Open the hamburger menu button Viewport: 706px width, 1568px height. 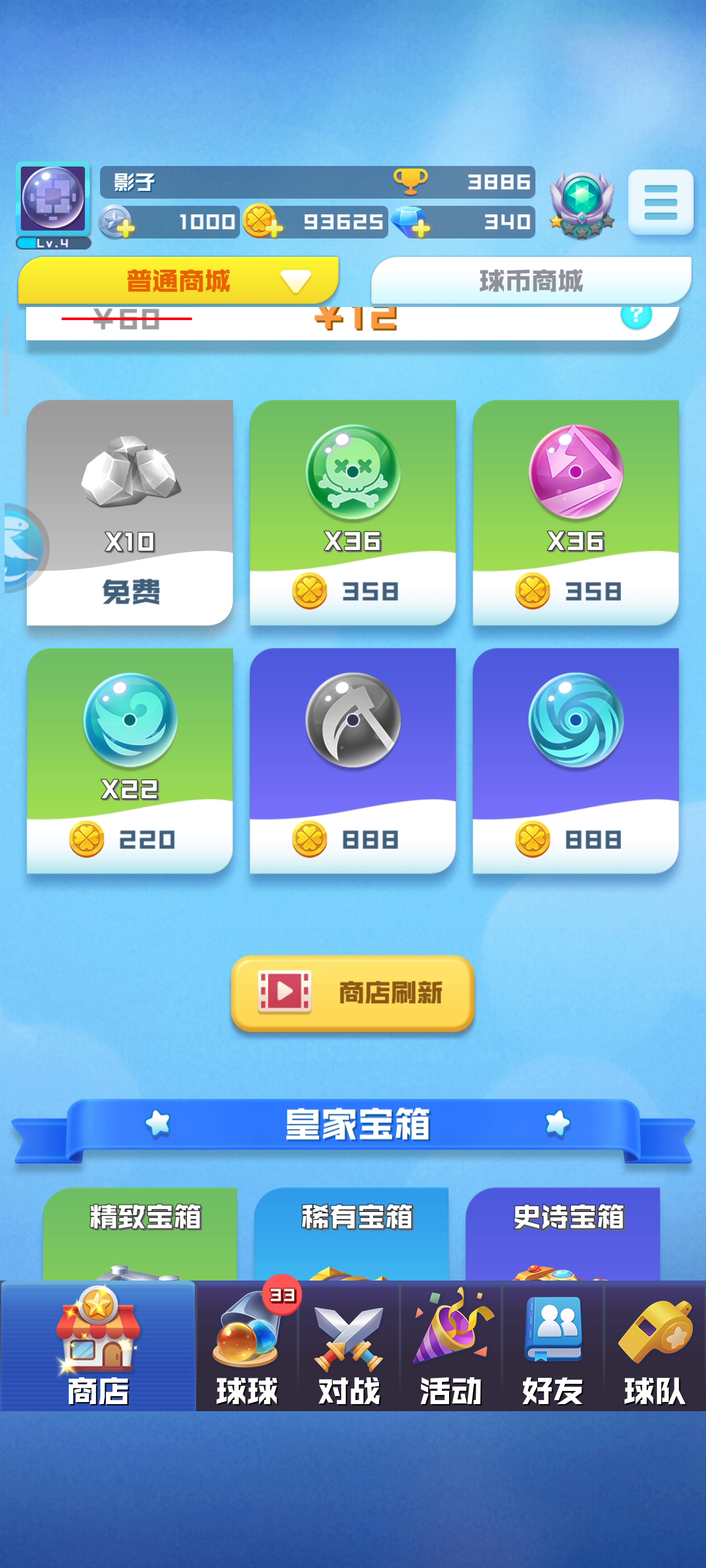(x=660, y=202)
